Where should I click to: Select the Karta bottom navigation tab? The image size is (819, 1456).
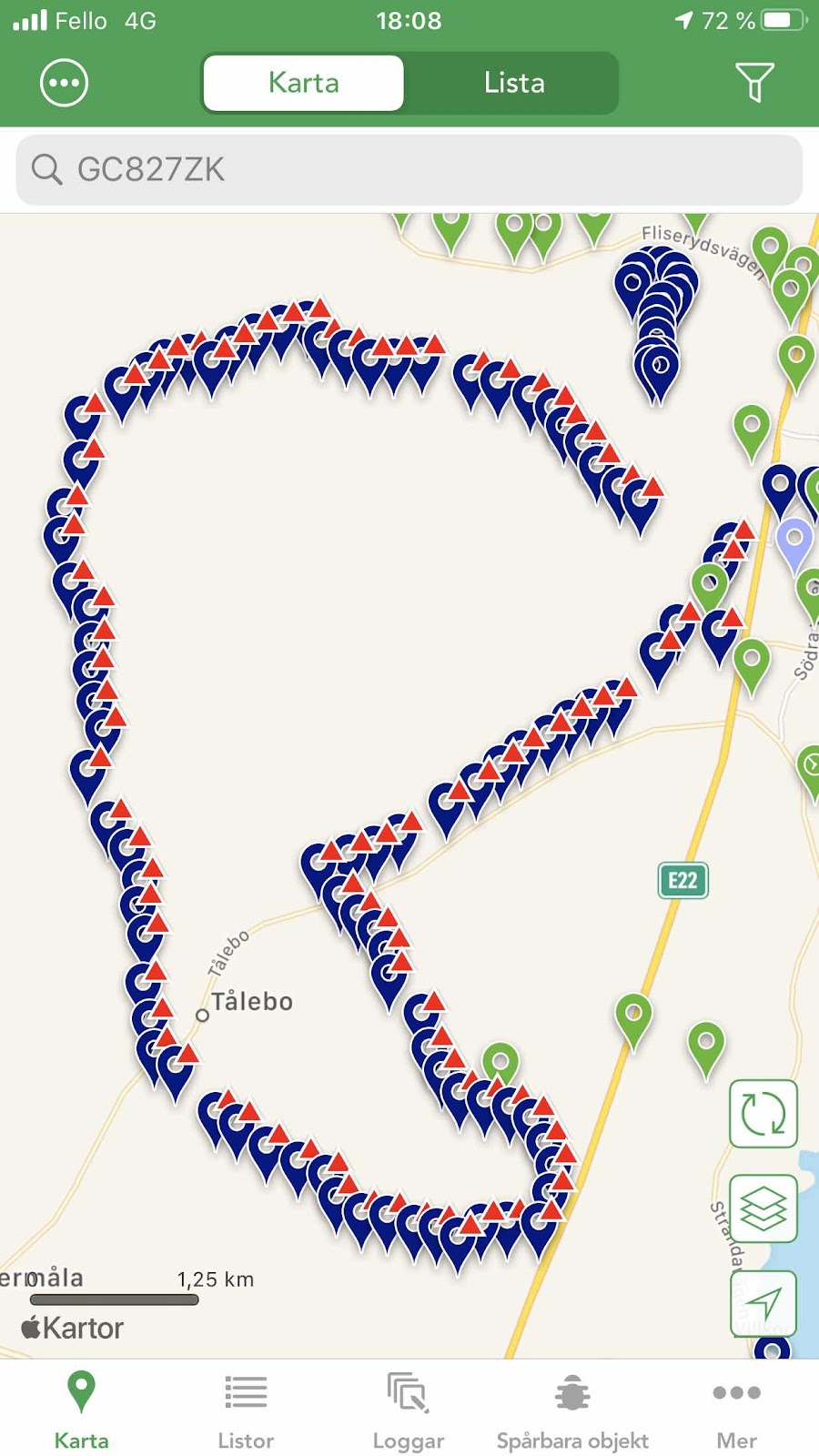82,1409
